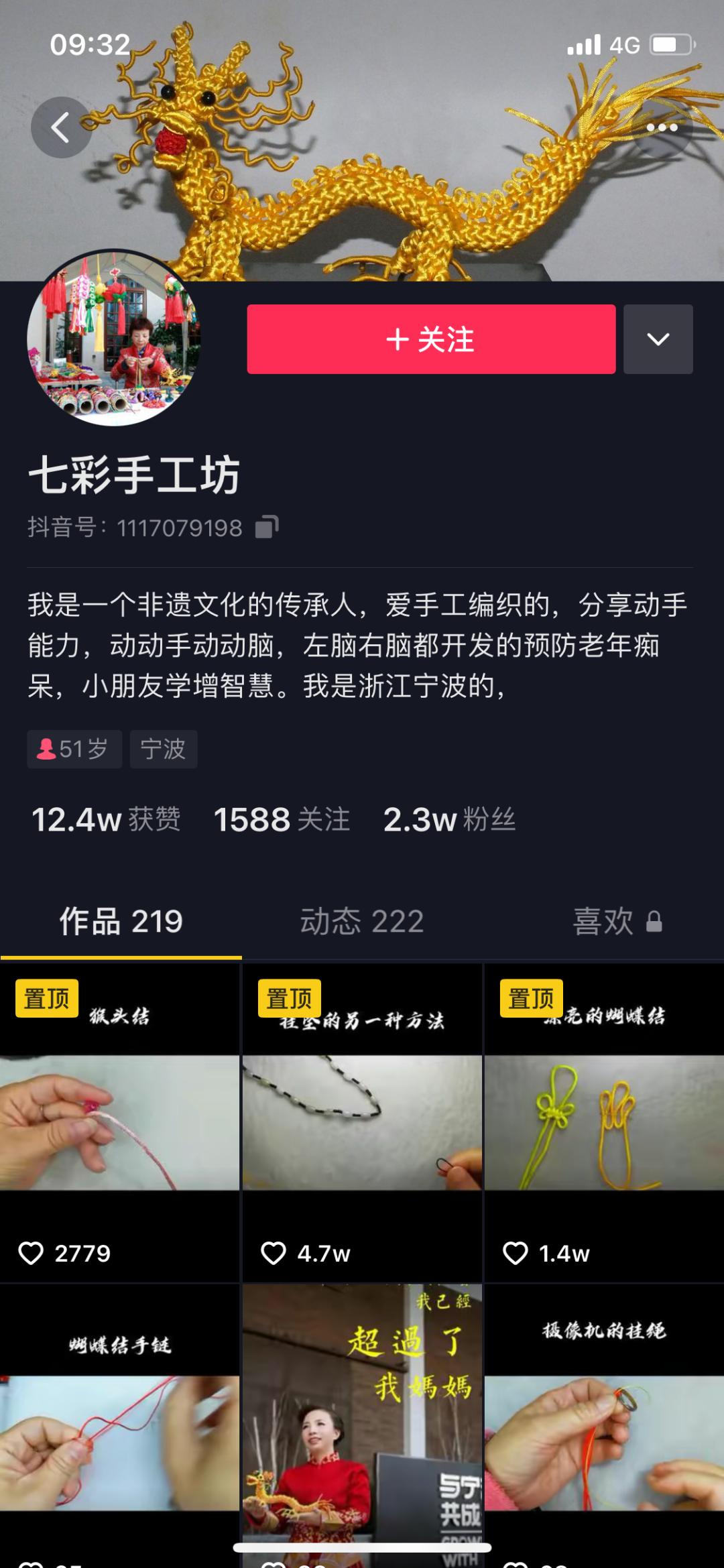Screen dimensions: 724x1568
Task: Open the pinned video with 2779 likes
Action: click(119, 1123)
